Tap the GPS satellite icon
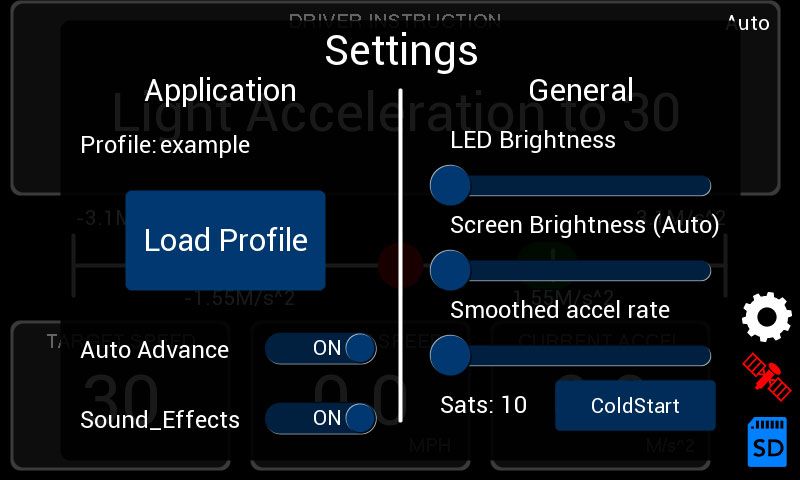 766,376
